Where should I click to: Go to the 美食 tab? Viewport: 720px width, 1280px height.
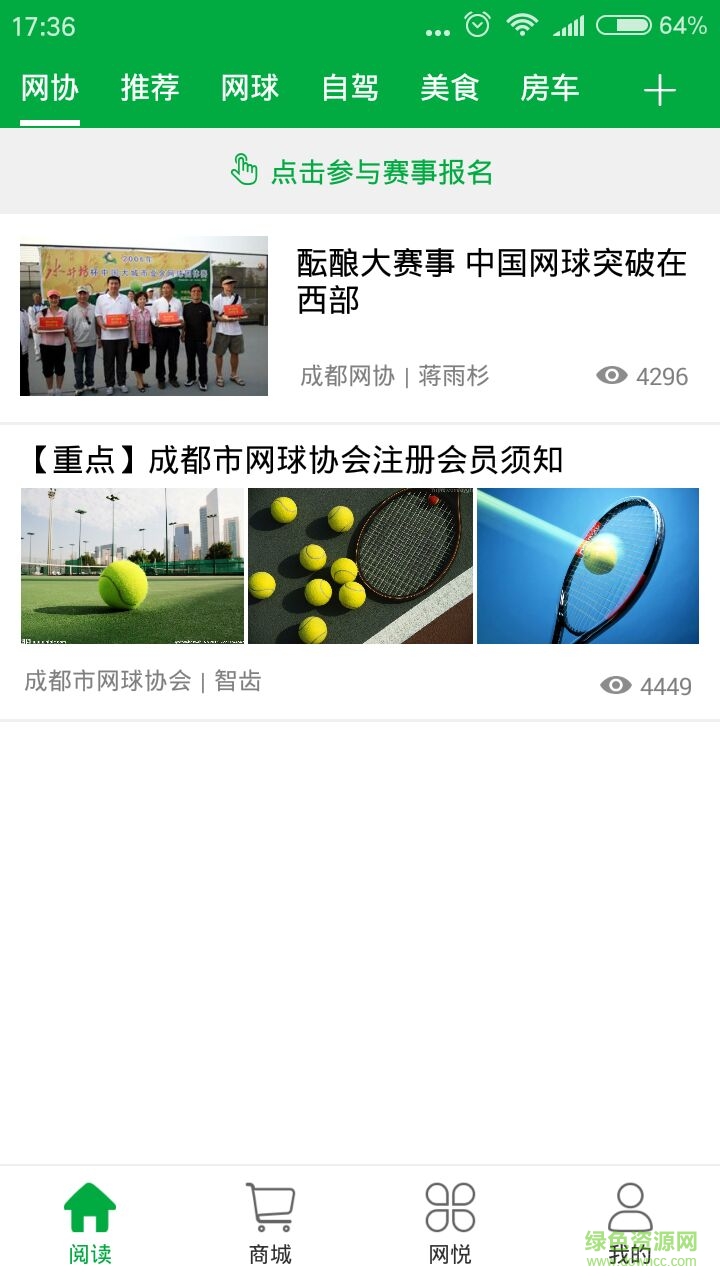click(450, 89)
